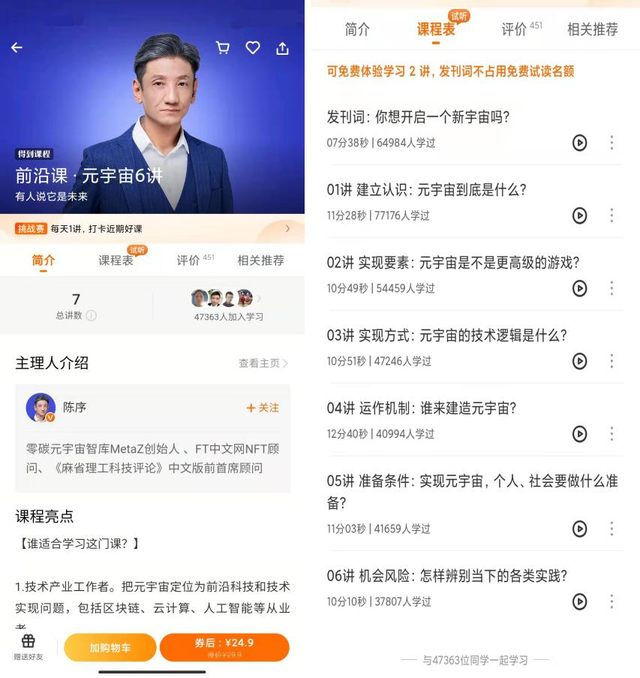
Task: Buy with the coupon price ¥24.9 button
Action: [224, 648]
